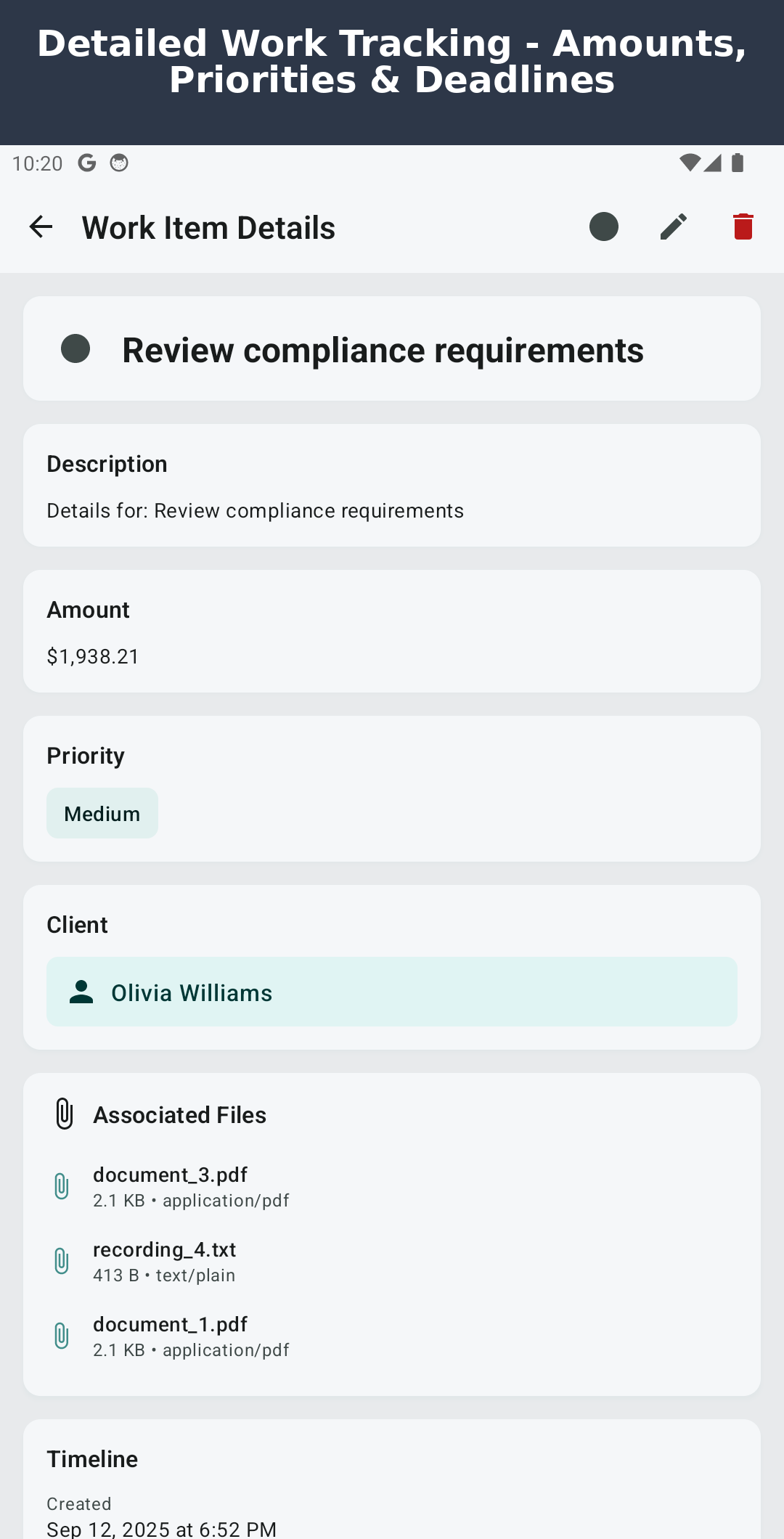This screenshot has width=784, height=1539.
Task: Select the Olivia Williams client entry
Action: point(392,992)
